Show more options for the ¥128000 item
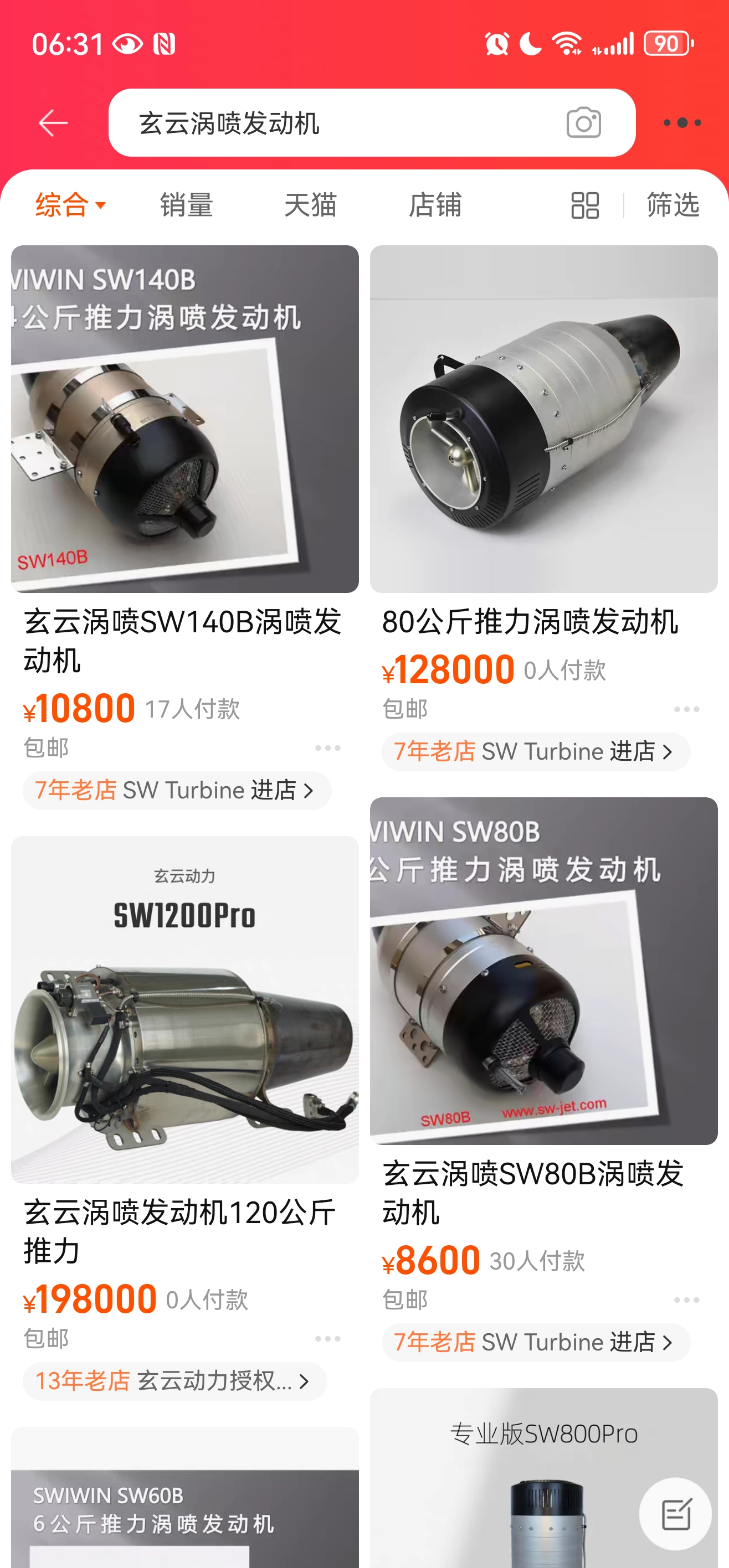This screenshot has height=1568, width=729. [686, 709]
